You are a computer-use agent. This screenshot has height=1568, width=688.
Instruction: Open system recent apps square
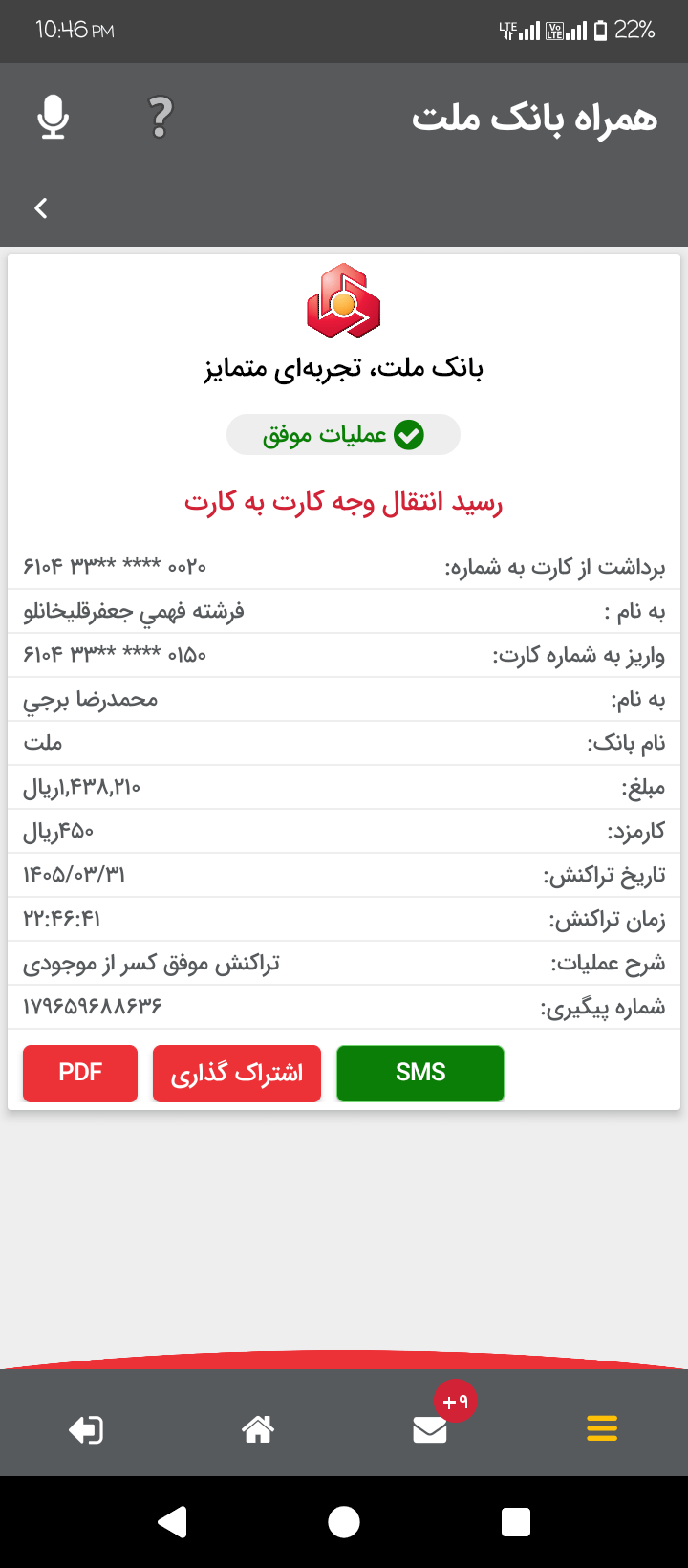click(516, 1521)
